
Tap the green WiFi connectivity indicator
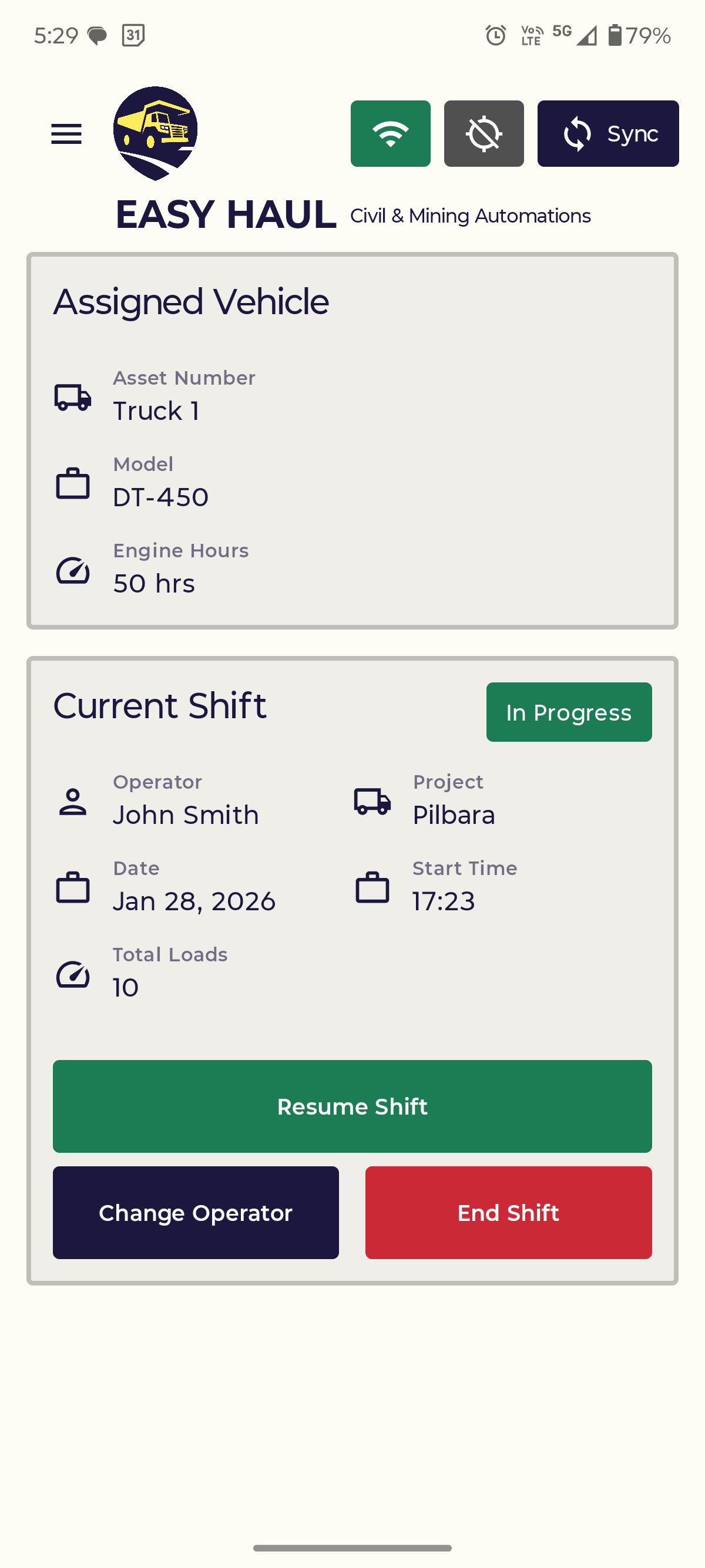pyautogui.click(x=390, y=133)
